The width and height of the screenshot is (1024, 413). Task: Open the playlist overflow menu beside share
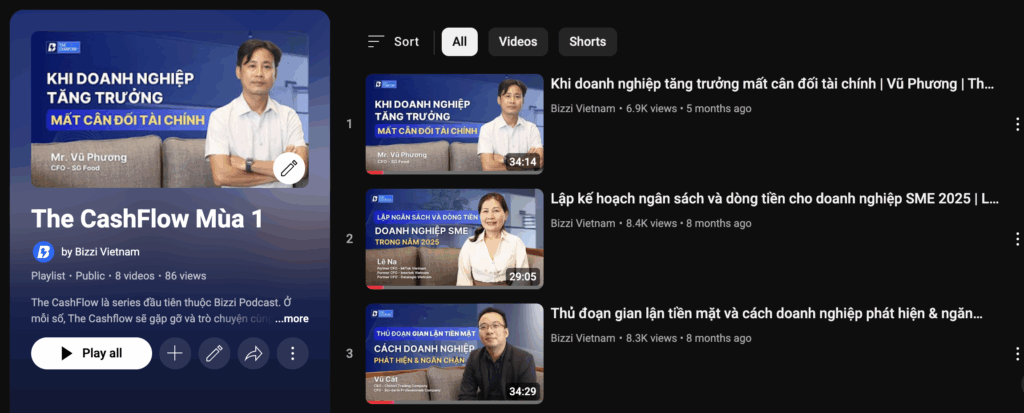[292, 353]
